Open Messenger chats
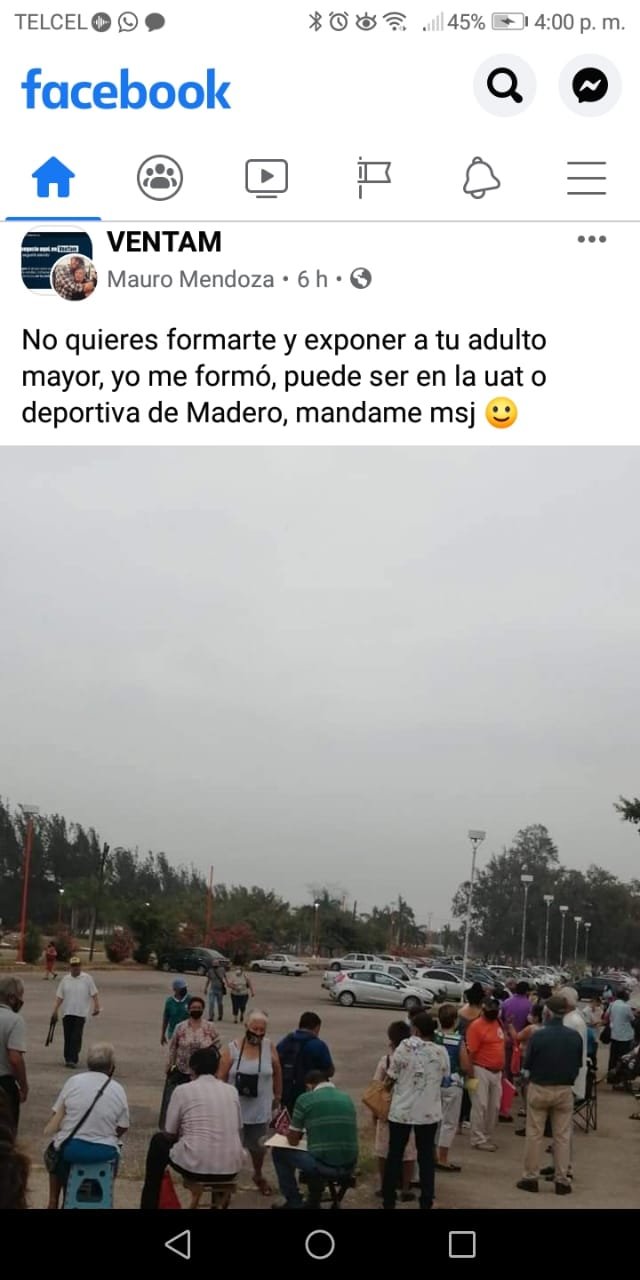Image resolution: width=640 pixels, height=1280 pixels. point(590,87)
